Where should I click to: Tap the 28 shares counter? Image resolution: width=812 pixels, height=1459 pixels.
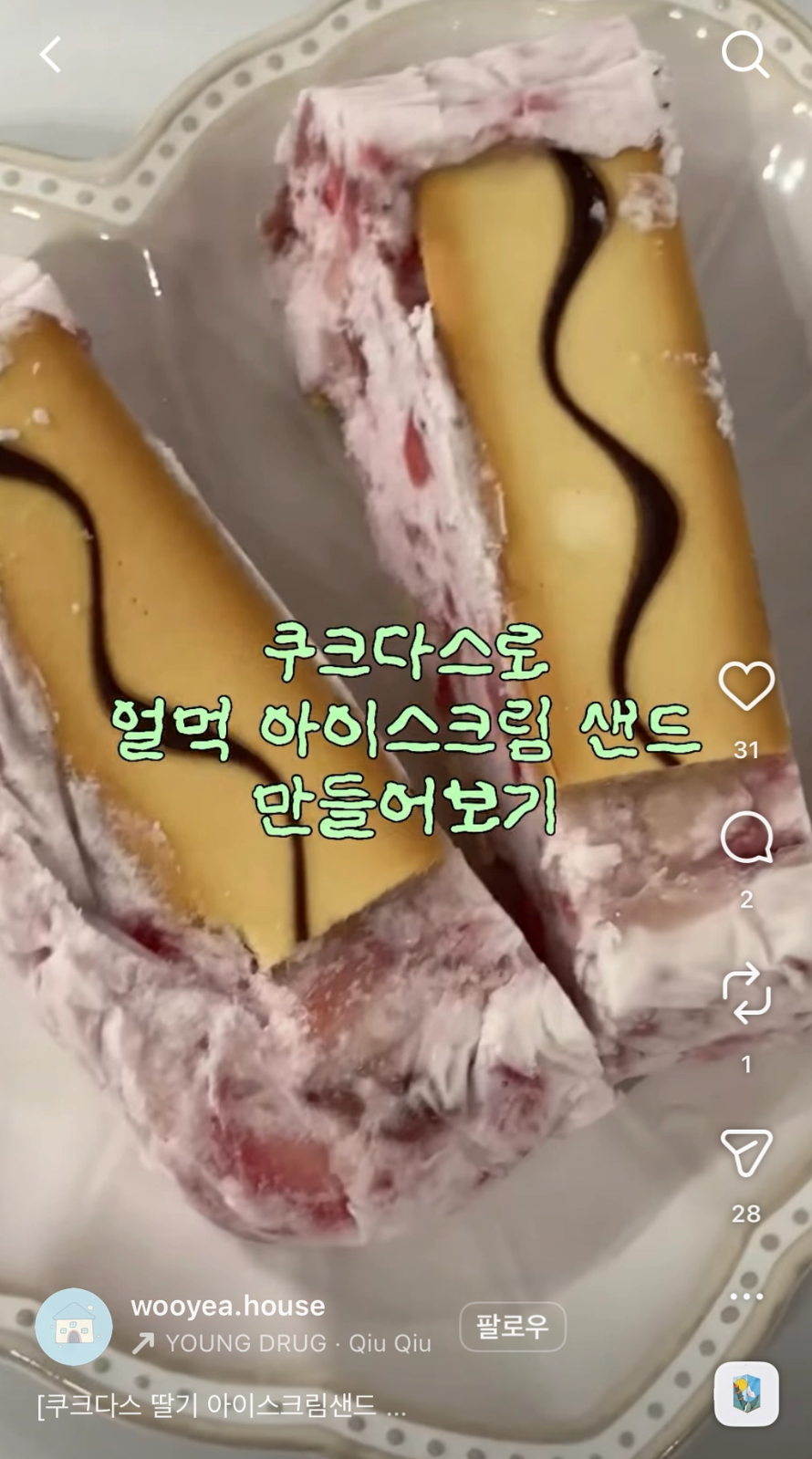point(748,1214)
